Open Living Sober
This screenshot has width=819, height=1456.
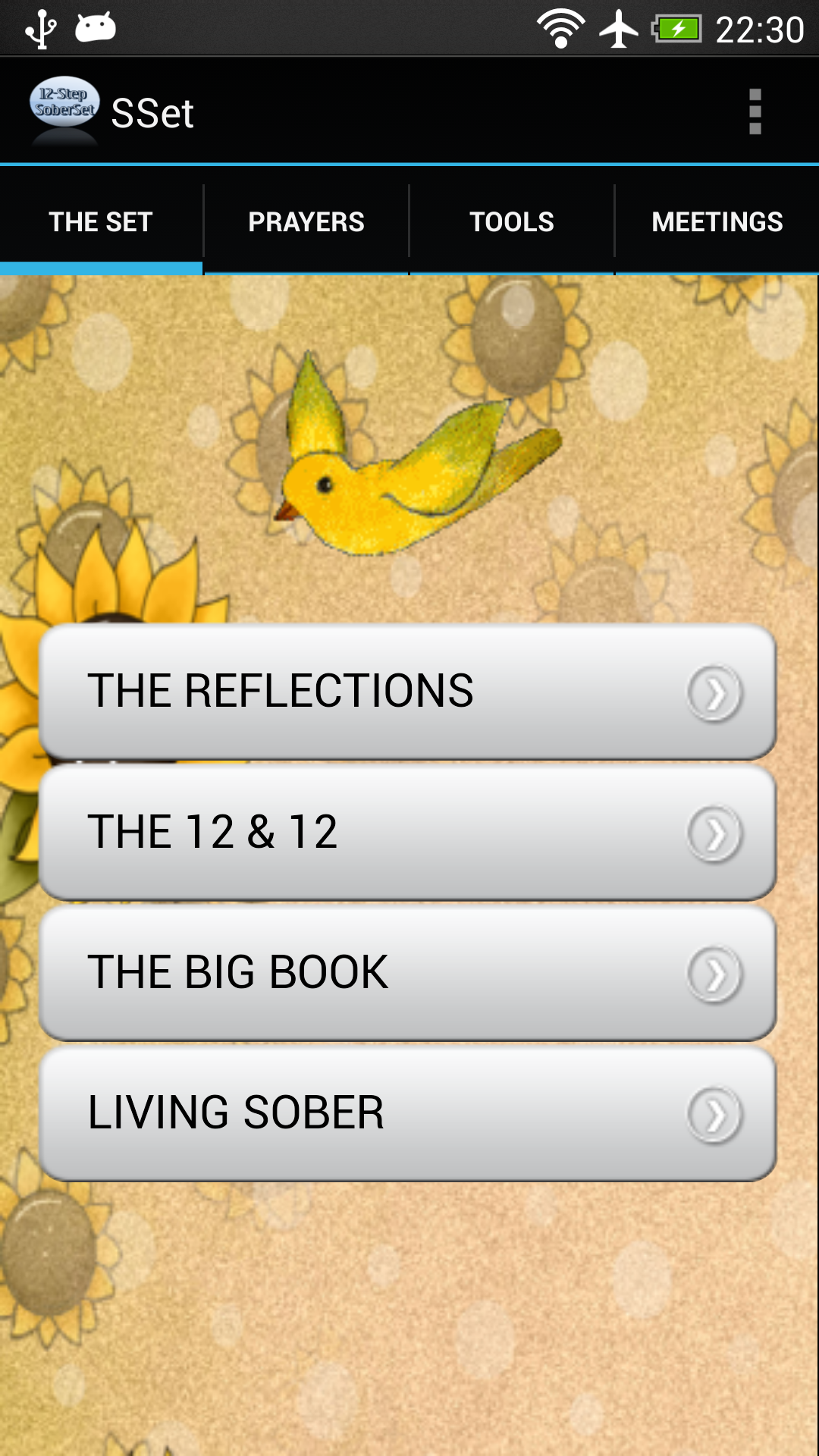408,1113
